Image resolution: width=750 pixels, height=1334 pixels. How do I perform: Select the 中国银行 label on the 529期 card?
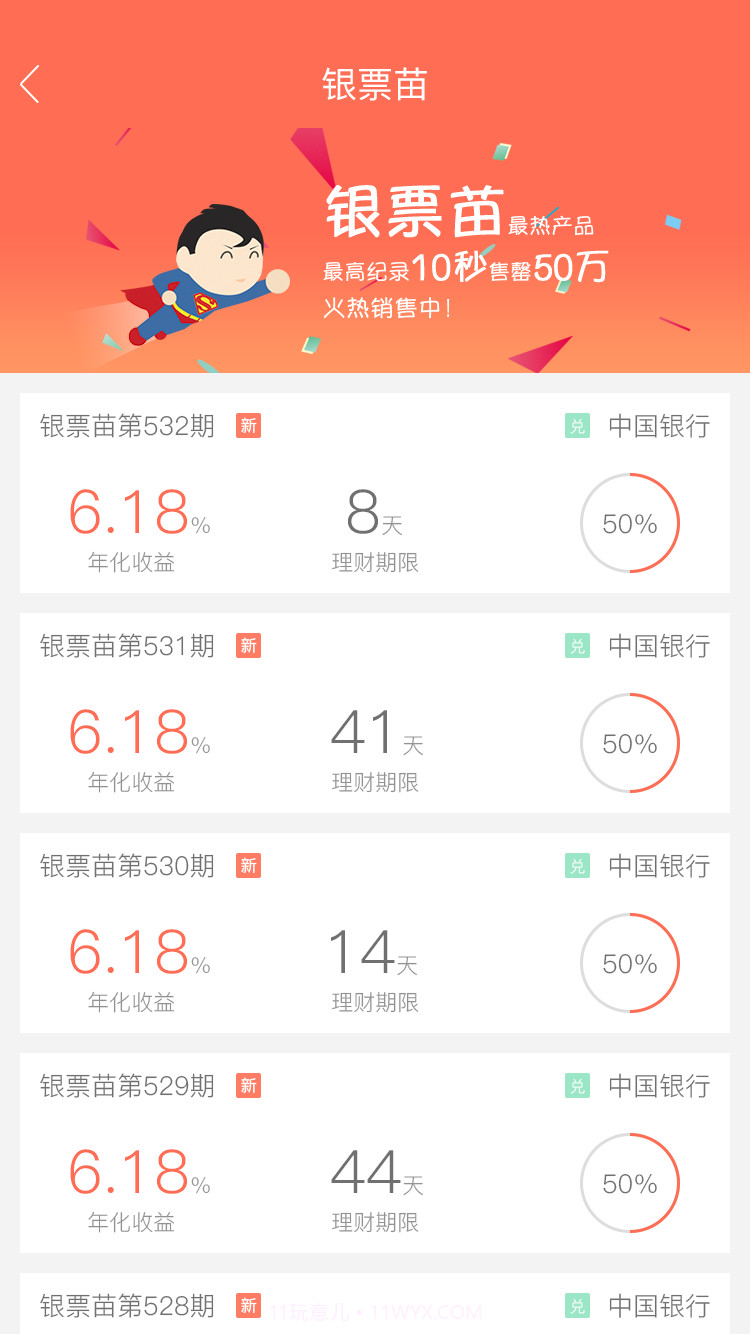pos(658,1086)
